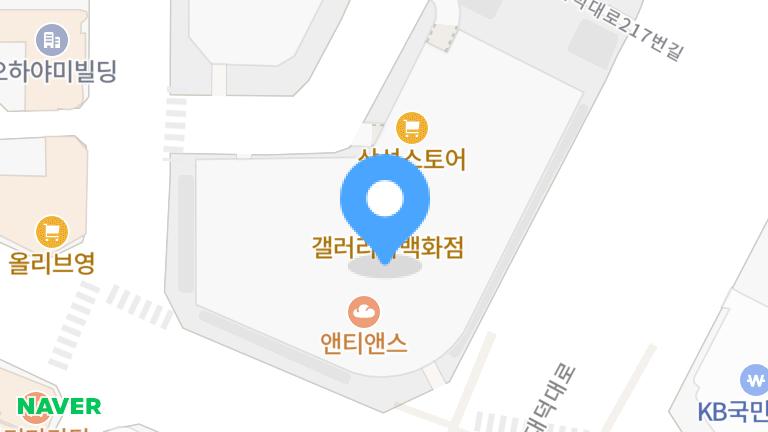Viewport: 768px width, 432px height.
Task: Tap the blue location pin on Galleria Department Store
Action: [x=385, y=201]
